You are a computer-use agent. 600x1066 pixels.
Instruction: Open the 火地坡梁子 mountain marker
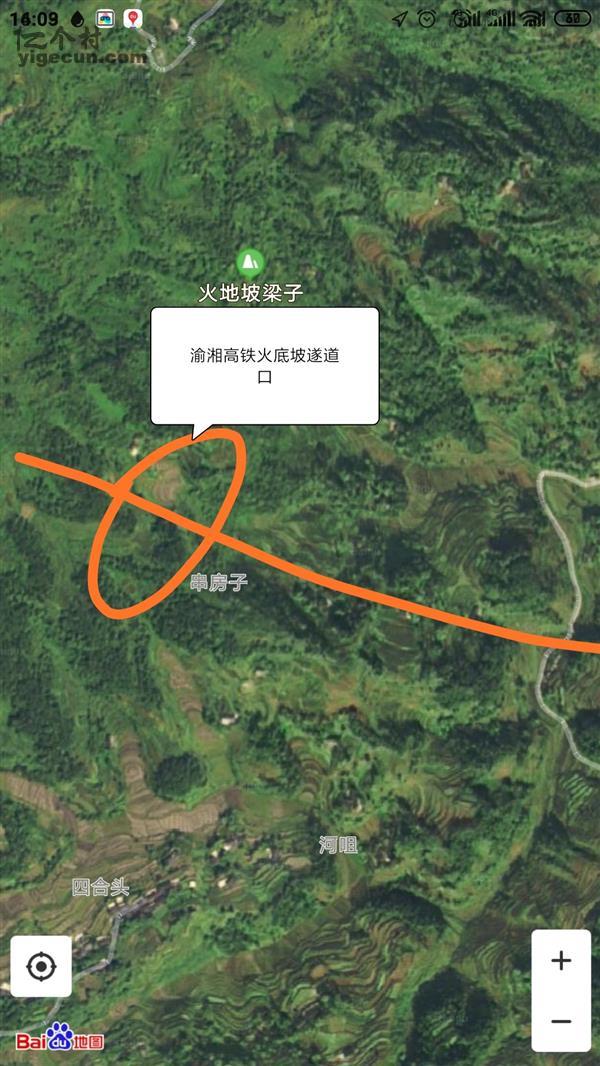tap(250, 263)
